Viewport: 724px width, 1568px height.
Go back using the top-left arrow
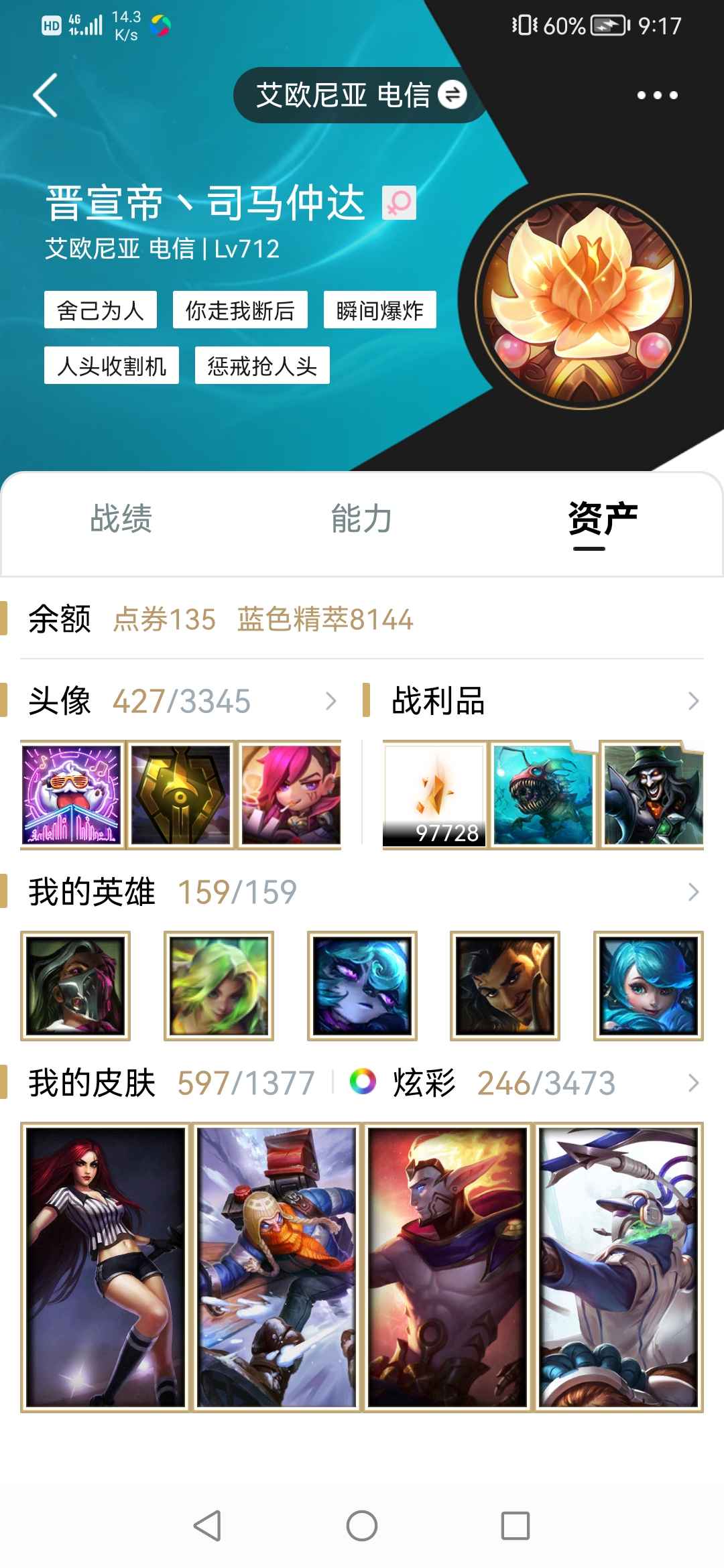point(45,95)
